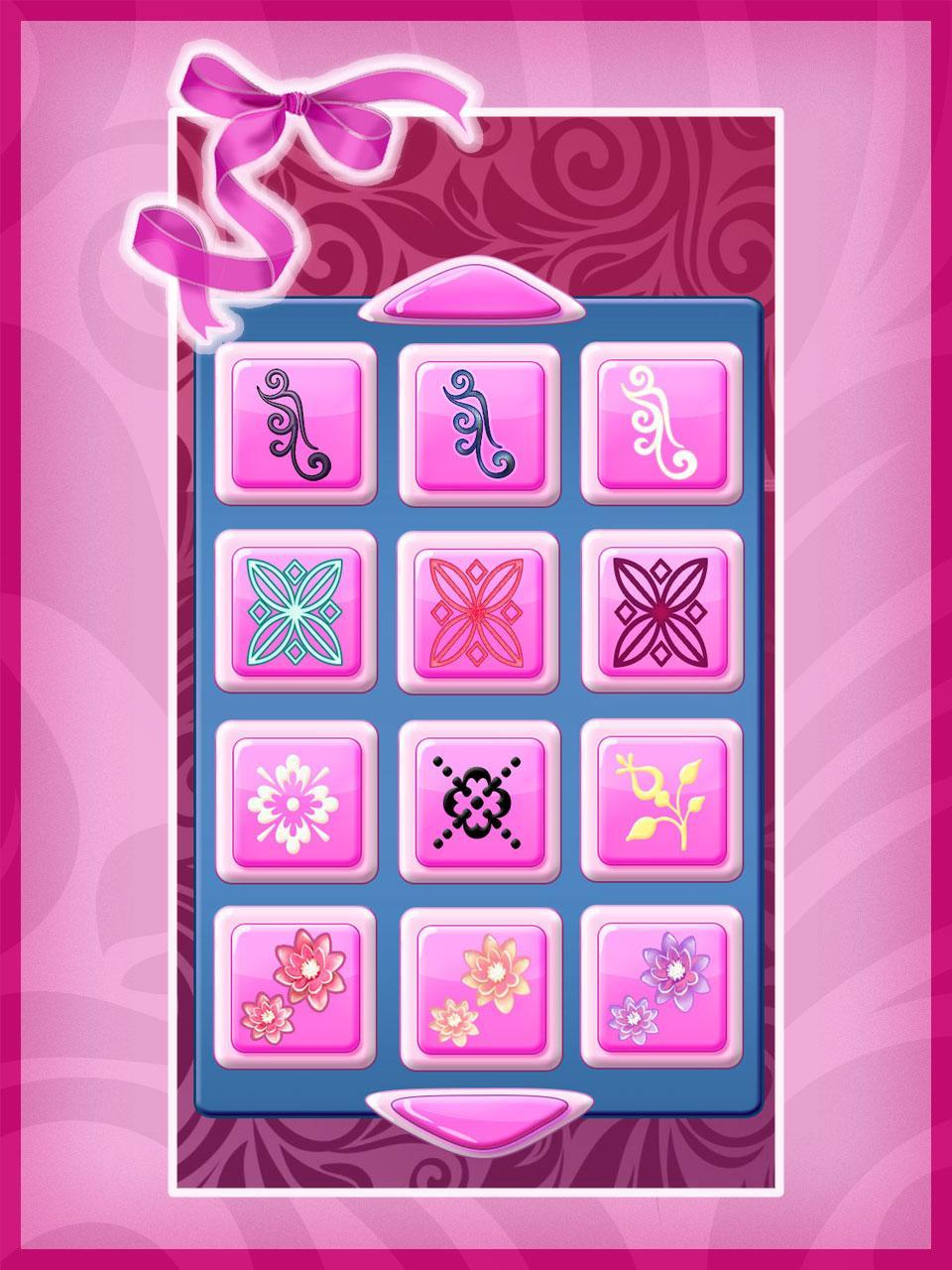Viewport: 952px width, 1270px height.
Task: Select the dark purple swirl pattern
Action: click(296, 424)
